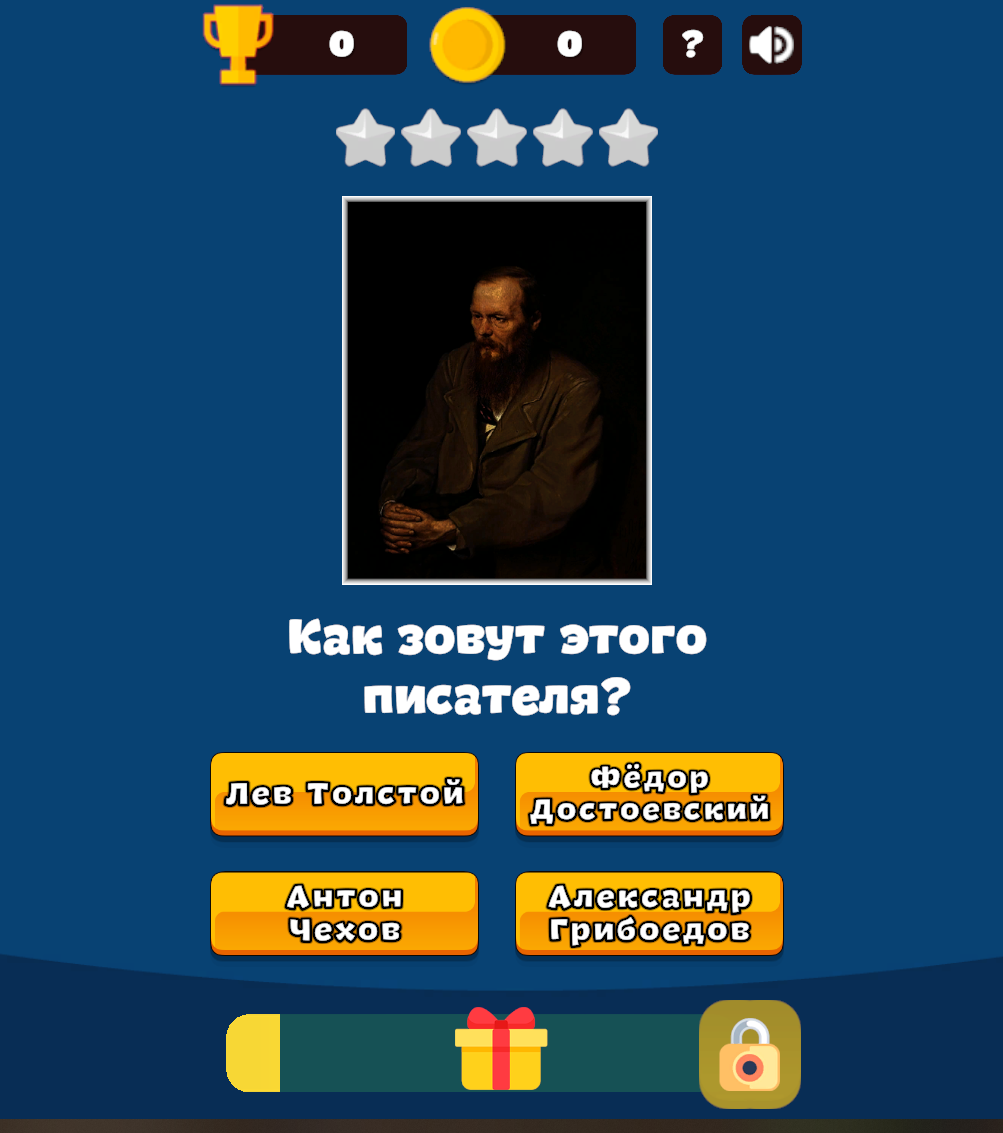Pick the answer Антон Чехов

pos(344,913)
